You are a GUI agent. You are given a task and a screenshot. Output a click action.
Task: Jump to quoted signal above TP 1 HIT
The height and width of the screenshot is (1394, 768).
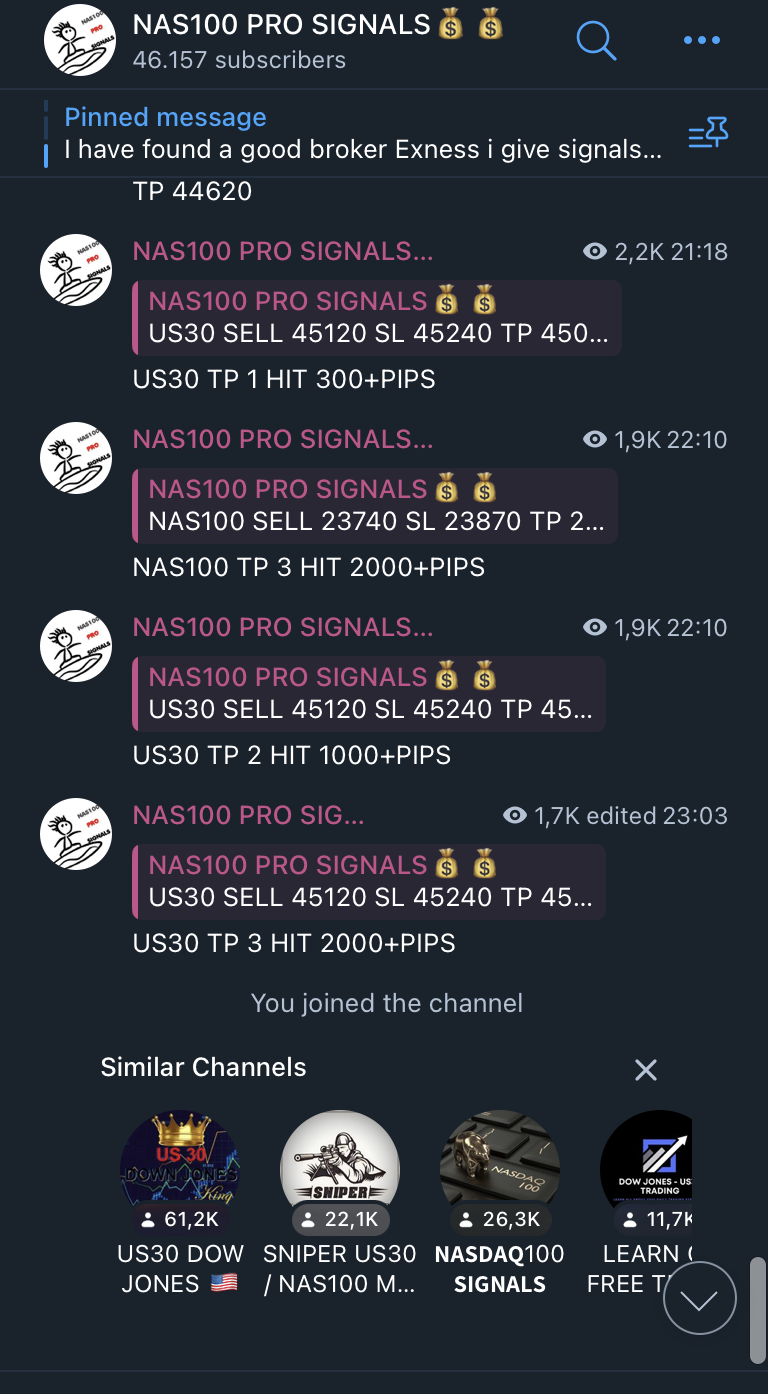[x=377, y=317]
